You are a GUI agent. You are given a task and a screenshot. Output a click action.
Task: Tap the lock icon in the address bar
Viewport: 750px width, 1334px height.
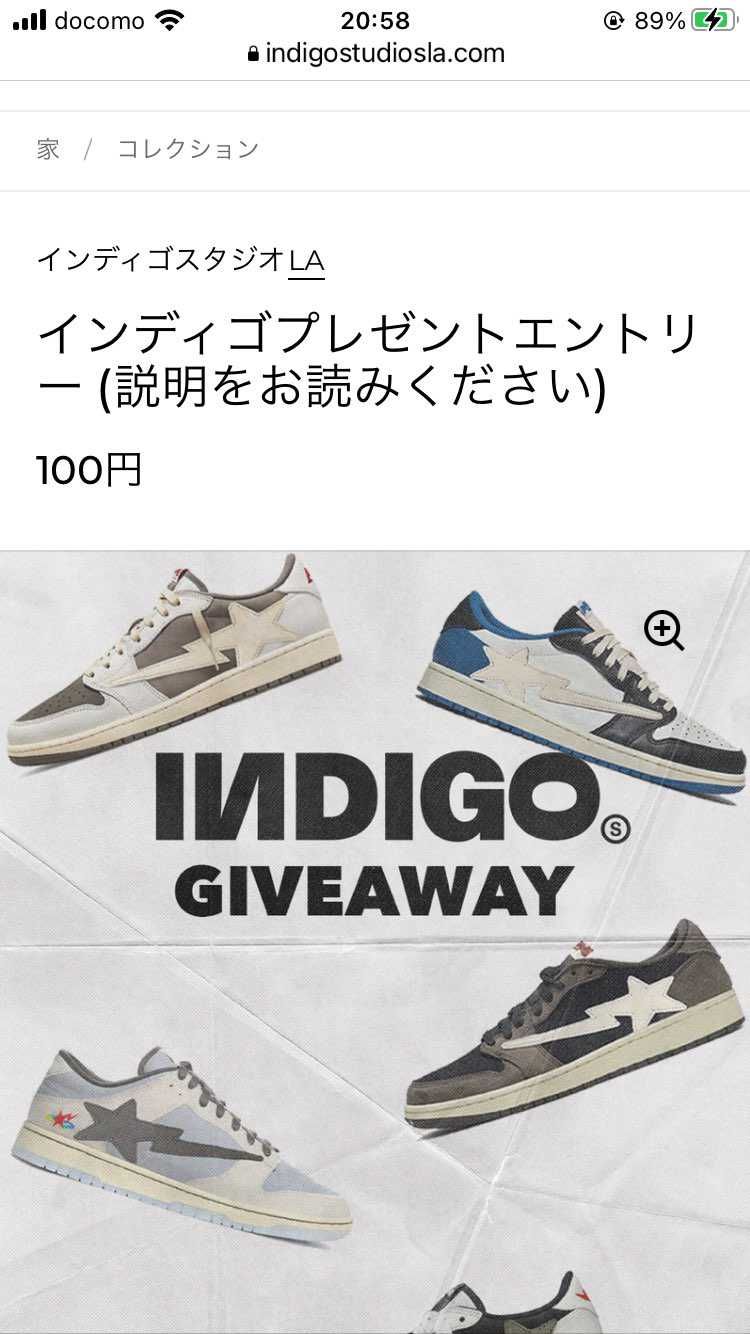tap(253, 54)
